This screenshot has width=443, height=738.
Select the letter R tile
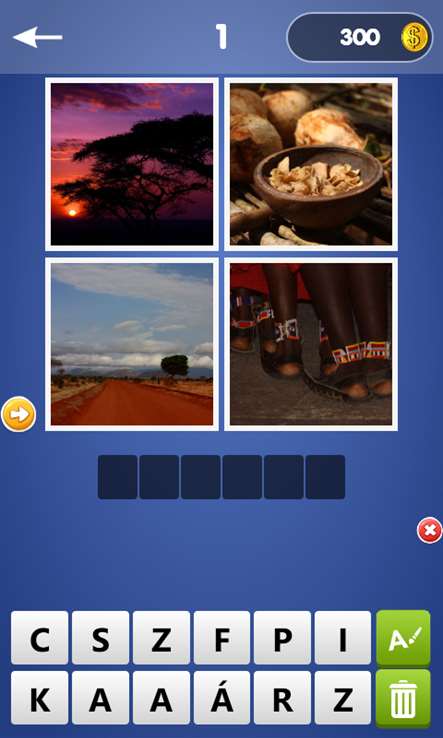coord(282,698)
